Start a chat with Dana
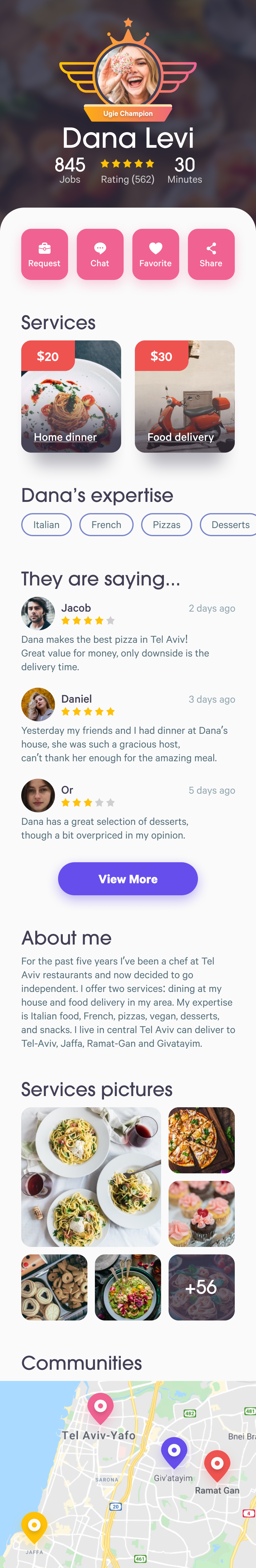This screenshot has width=256, height=1568. coord(100,254)
